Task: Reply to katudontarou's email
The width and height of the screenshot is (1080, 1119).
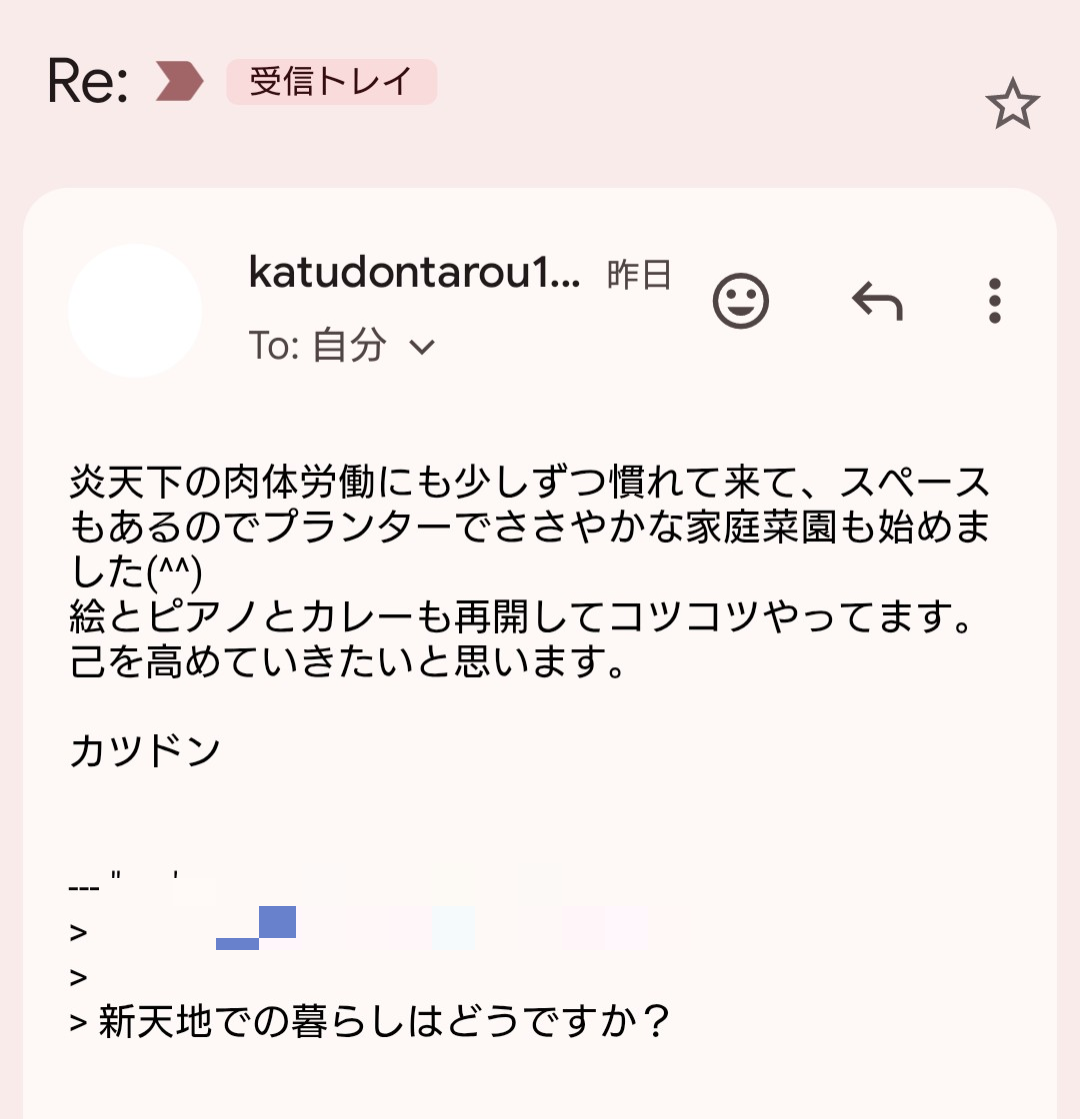Action: [877, 300]
